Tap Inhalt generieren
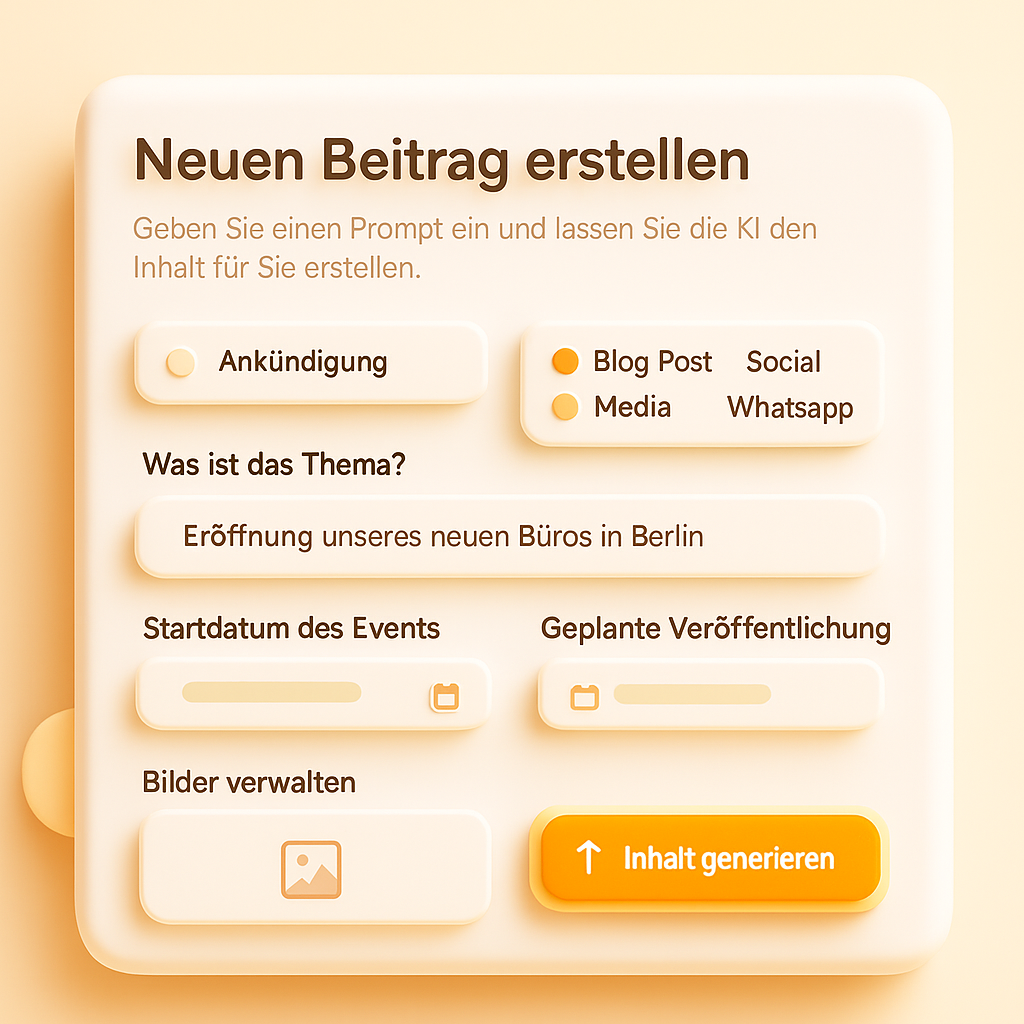This screenshot has height=1024, width=1024. pos(710,858)
